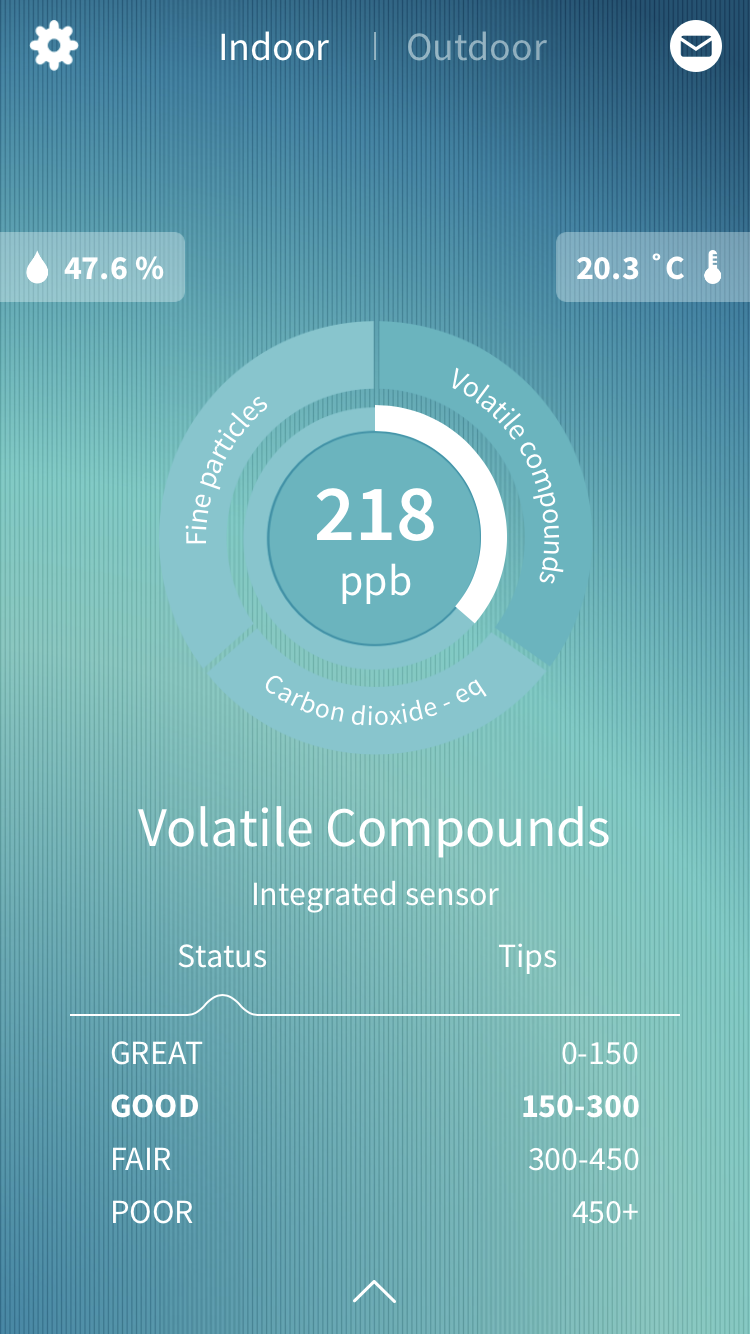
Task: Show the Status tab
Action: point(222,957)
